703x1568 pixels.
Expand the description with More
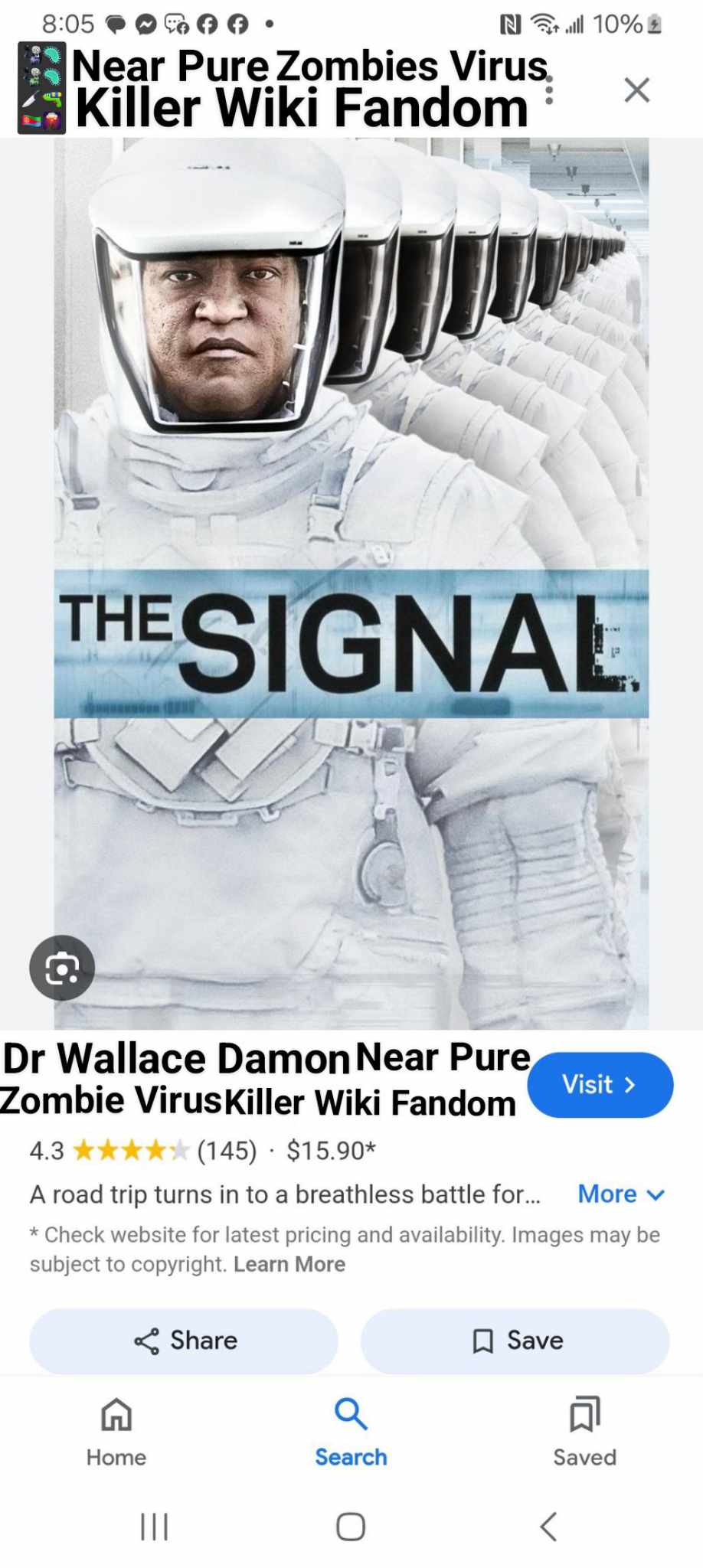(620, 1194)
